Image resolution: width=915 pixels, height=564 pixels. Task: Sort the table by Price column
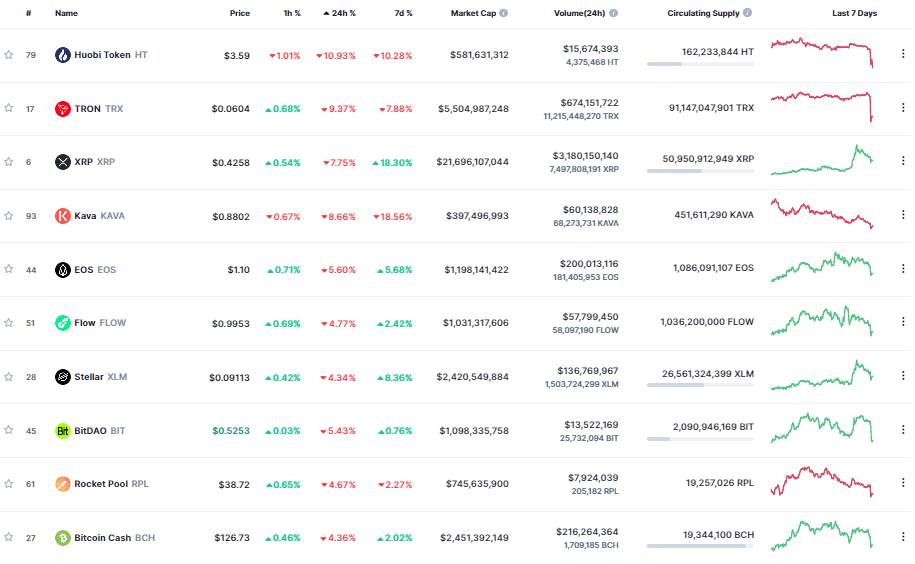(239, 14)
